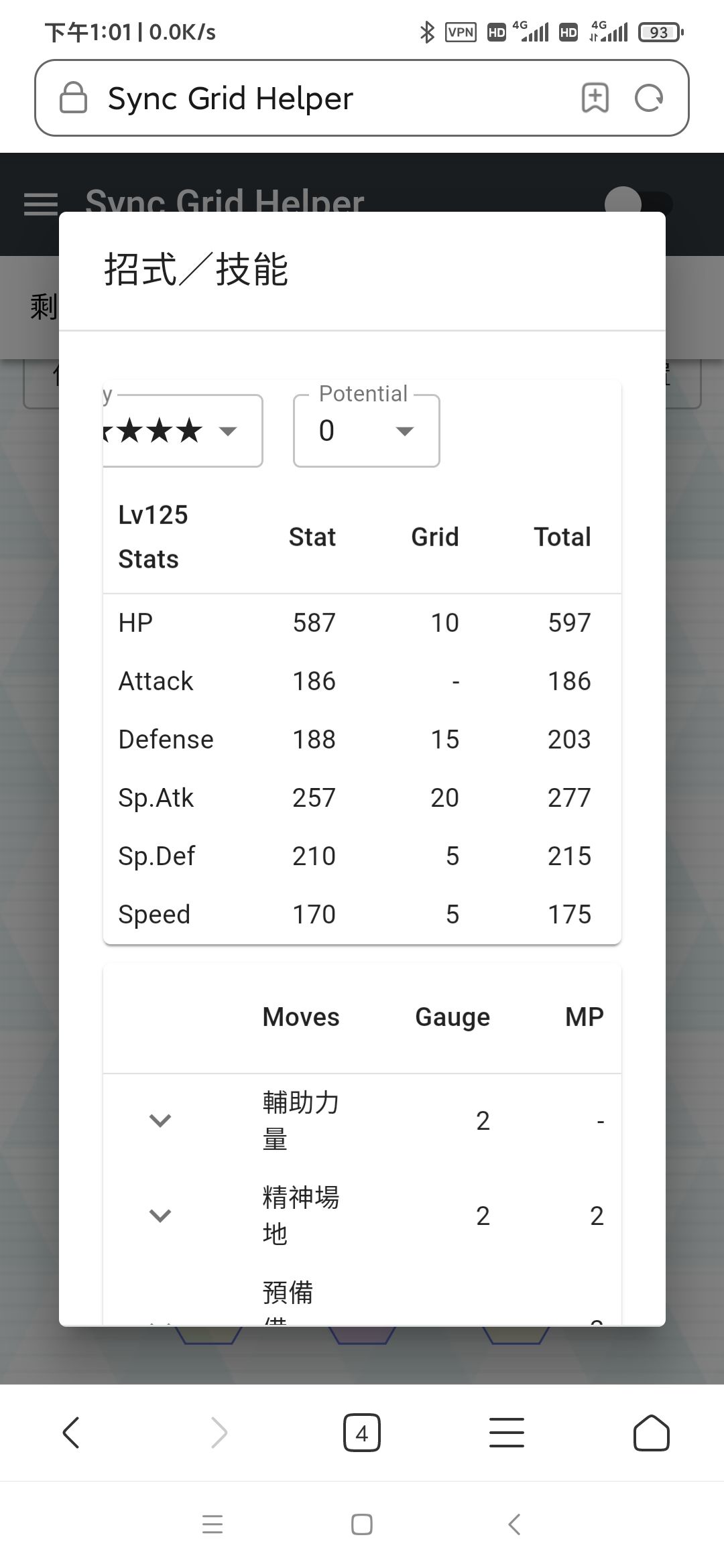Tap the system back button
Screen dimensions: 724x1568
(514, 1524)
